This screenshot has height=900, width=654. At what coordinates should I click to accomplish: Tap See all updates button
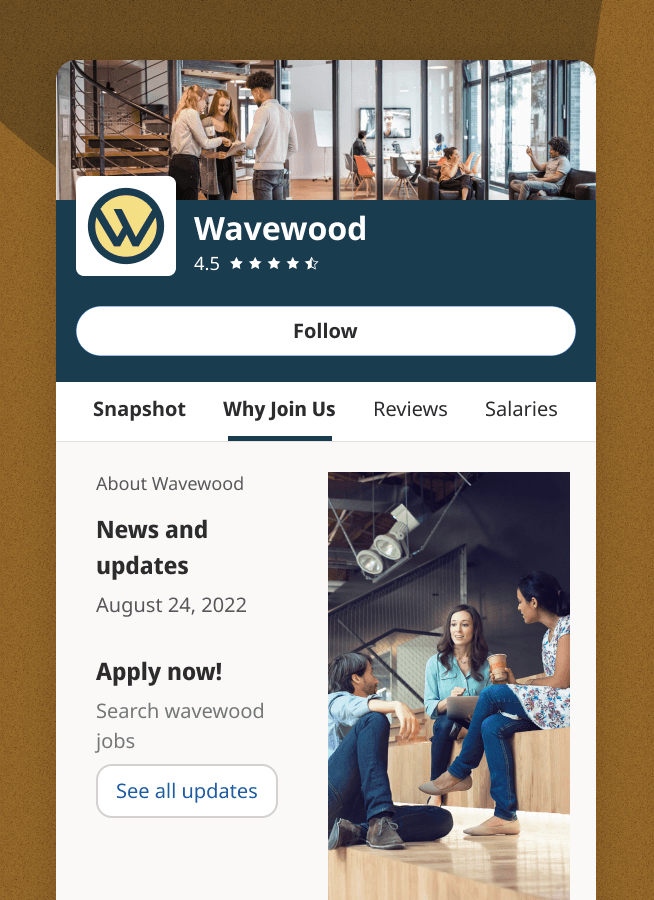[x=187, y=791]
